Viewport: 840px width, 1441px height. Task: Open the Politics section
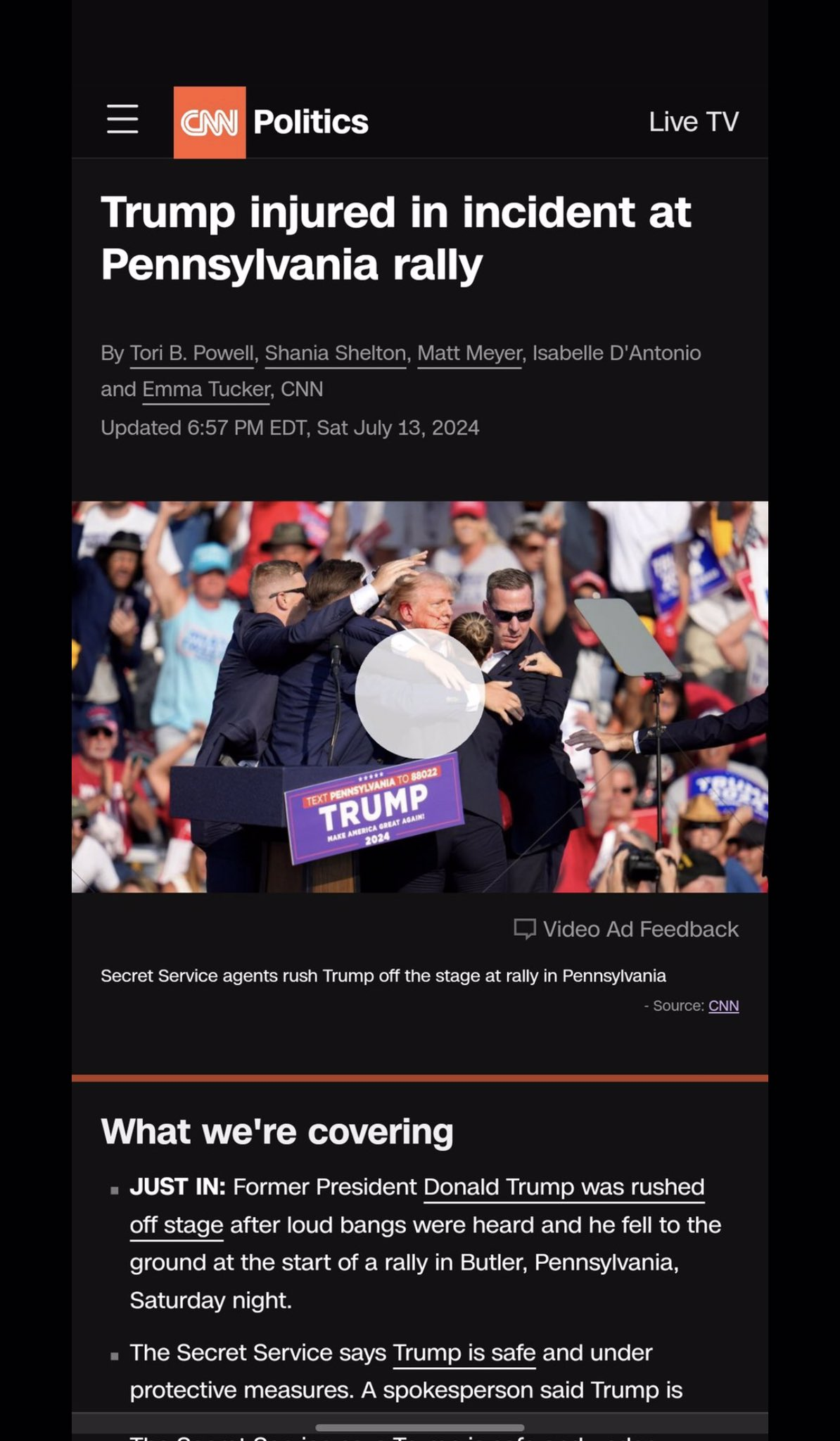click(310, 122)
